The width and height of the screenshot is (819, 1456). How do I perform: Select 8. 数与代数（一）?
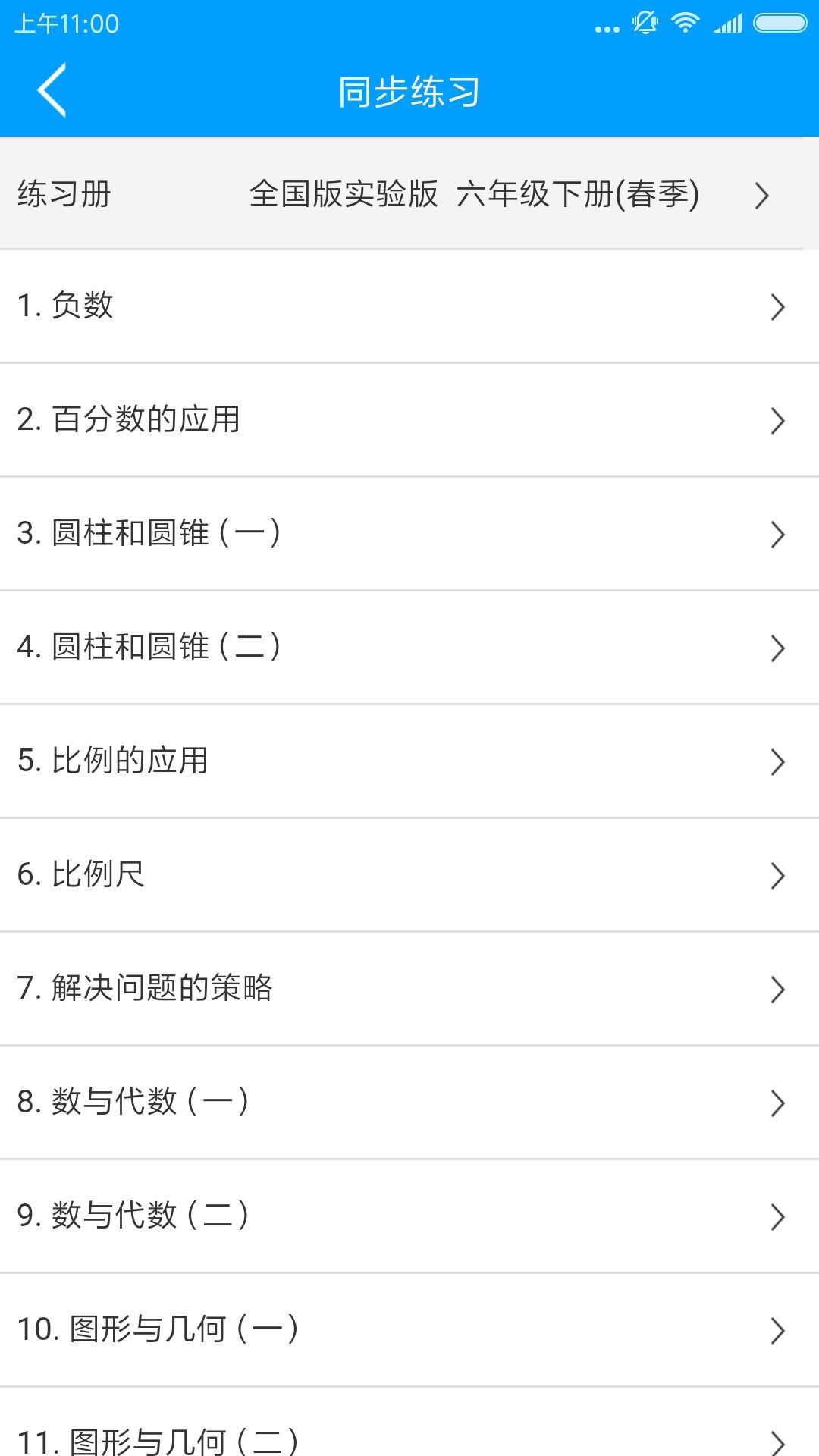point(409,1103)
